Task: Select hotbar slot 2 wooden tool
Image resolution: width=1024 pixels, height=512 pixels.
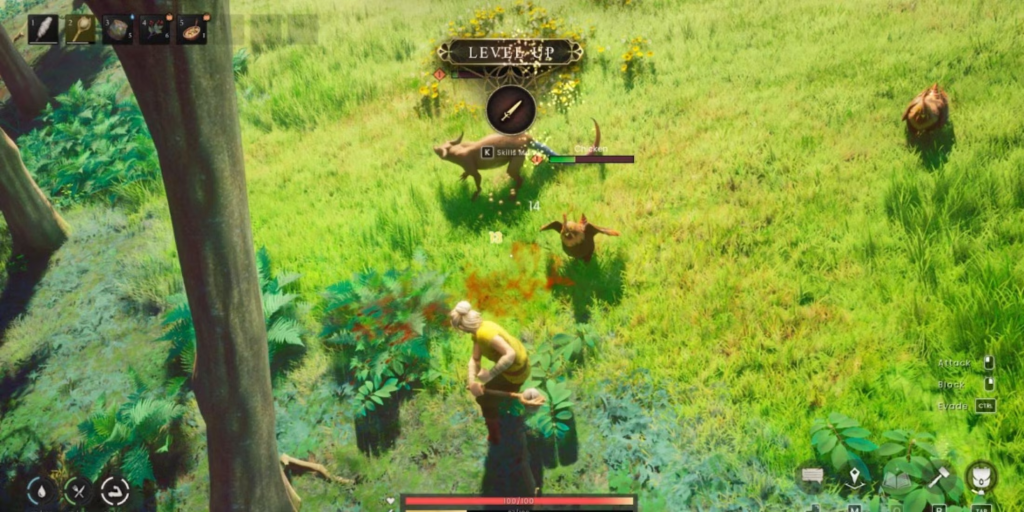Action: tap(80, 29)
